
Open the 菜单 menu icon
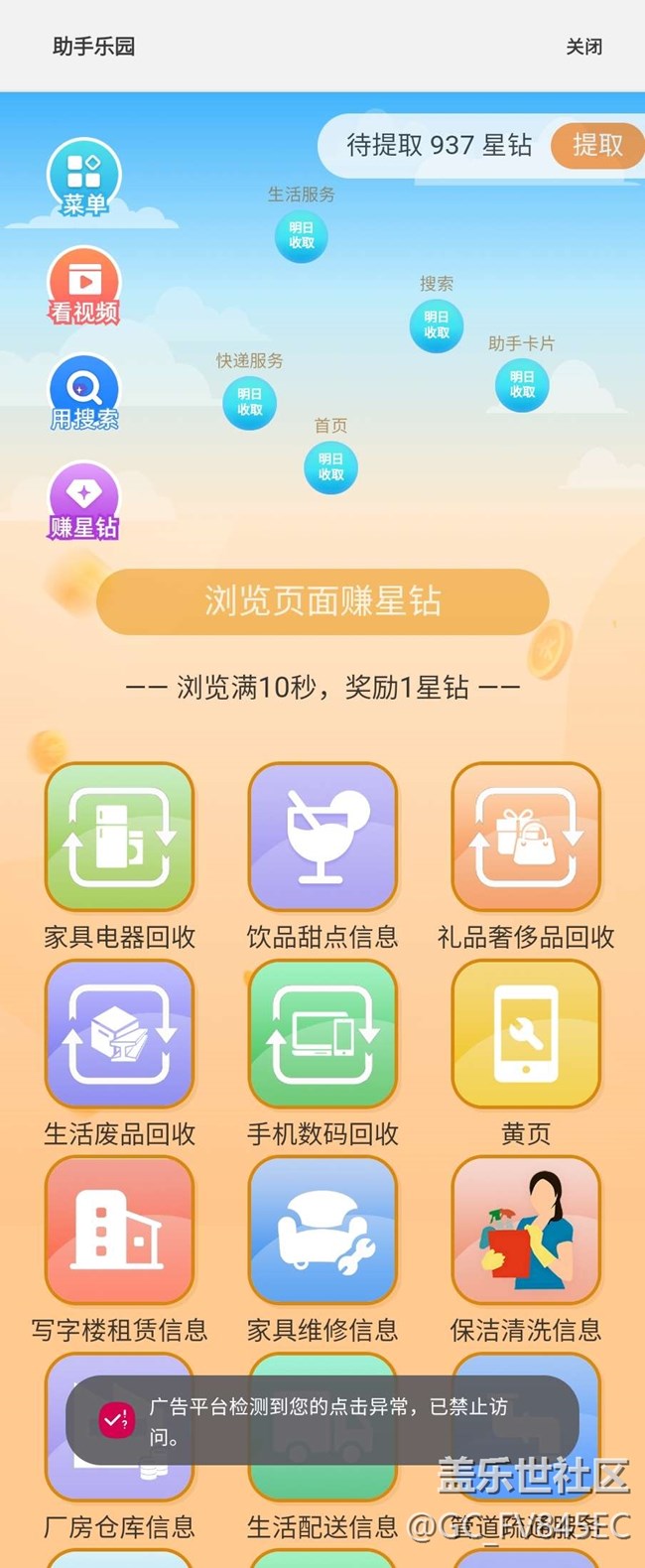pyautogui.click(x=84, y=179)
